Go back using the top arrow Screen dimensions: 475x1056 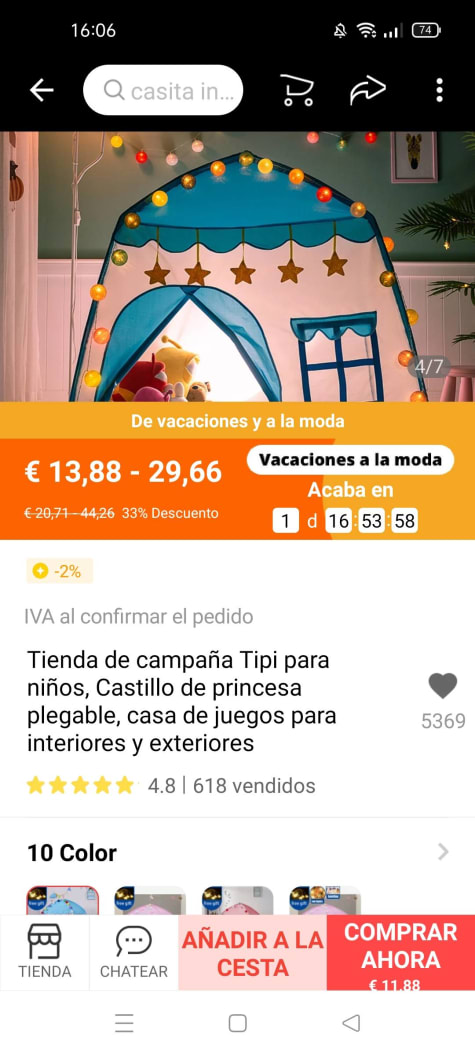[x=41, y=90]
